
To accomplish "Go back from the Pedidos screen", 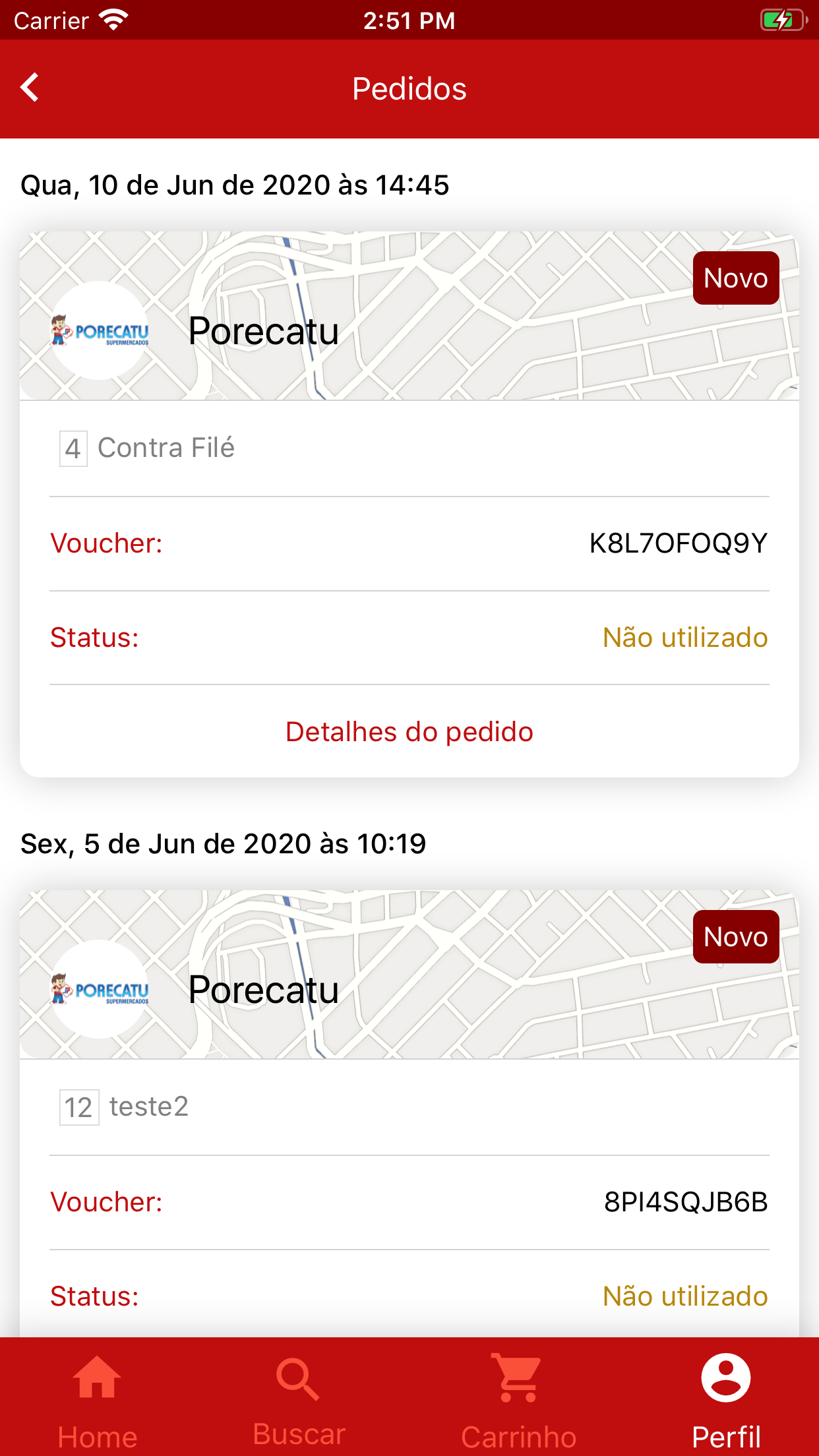I will pos(30,88).
